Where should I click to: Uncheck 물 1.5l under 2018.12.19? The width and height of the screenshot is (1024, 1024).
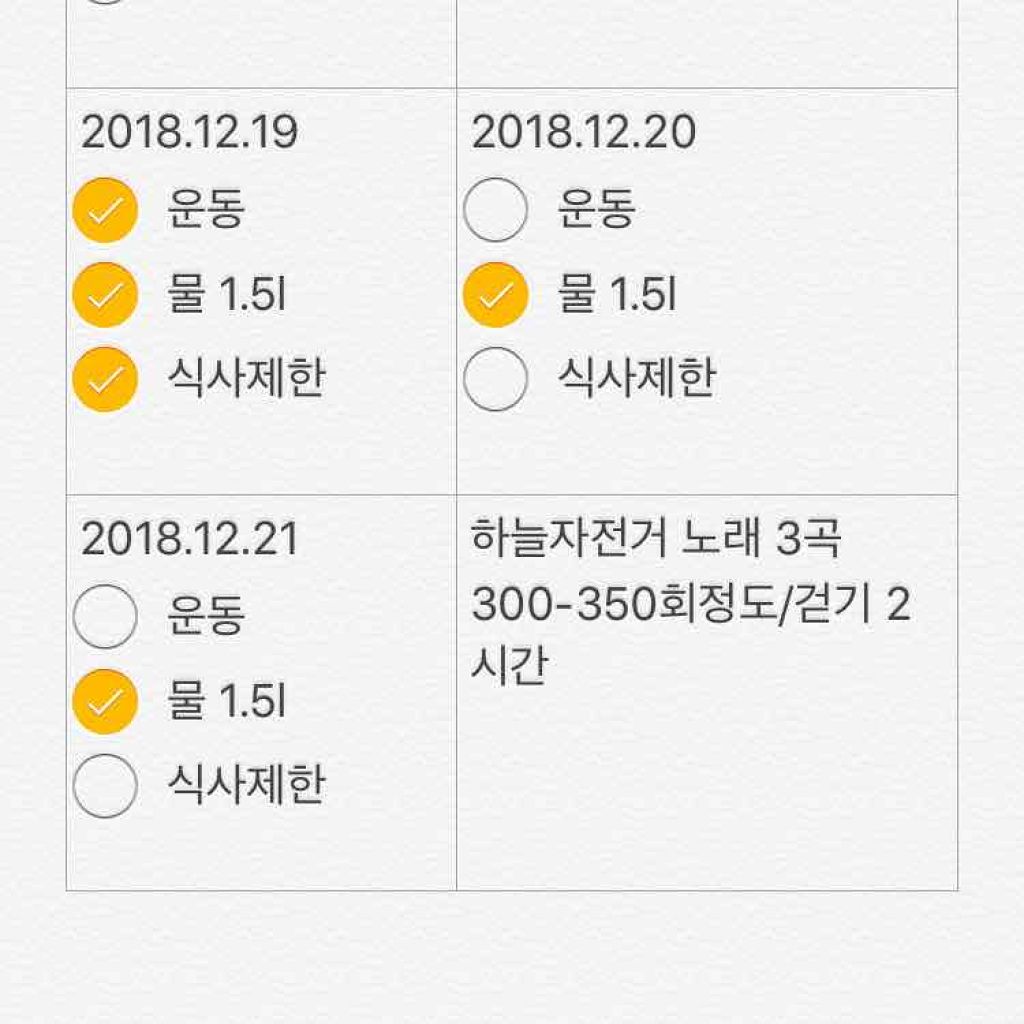(x=105, y=295)
